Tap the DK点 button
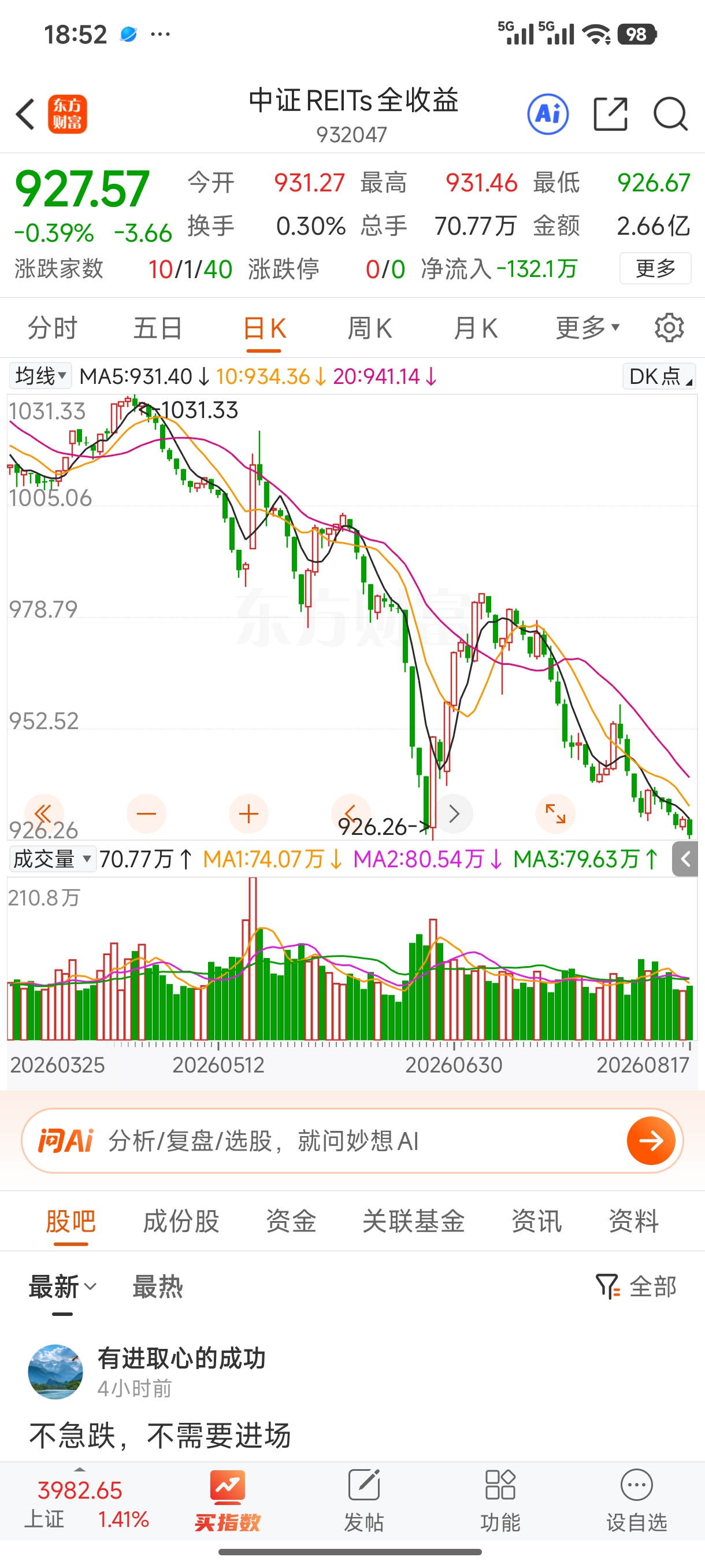The width and height of the screenshot is (705, 1568). click(x=659, y=376)
